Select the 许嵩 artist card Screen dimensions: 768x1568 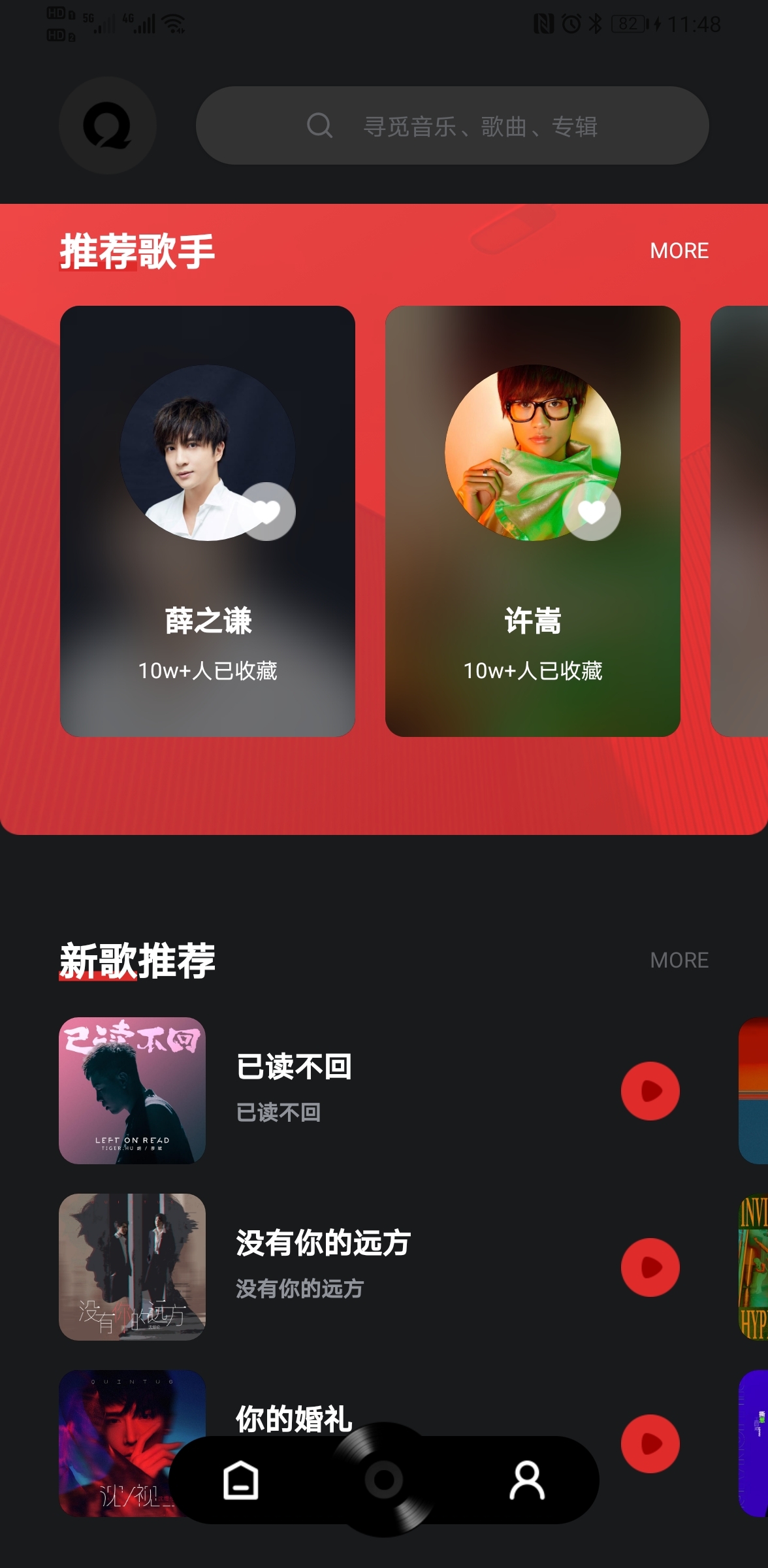[x=534, y=523]
